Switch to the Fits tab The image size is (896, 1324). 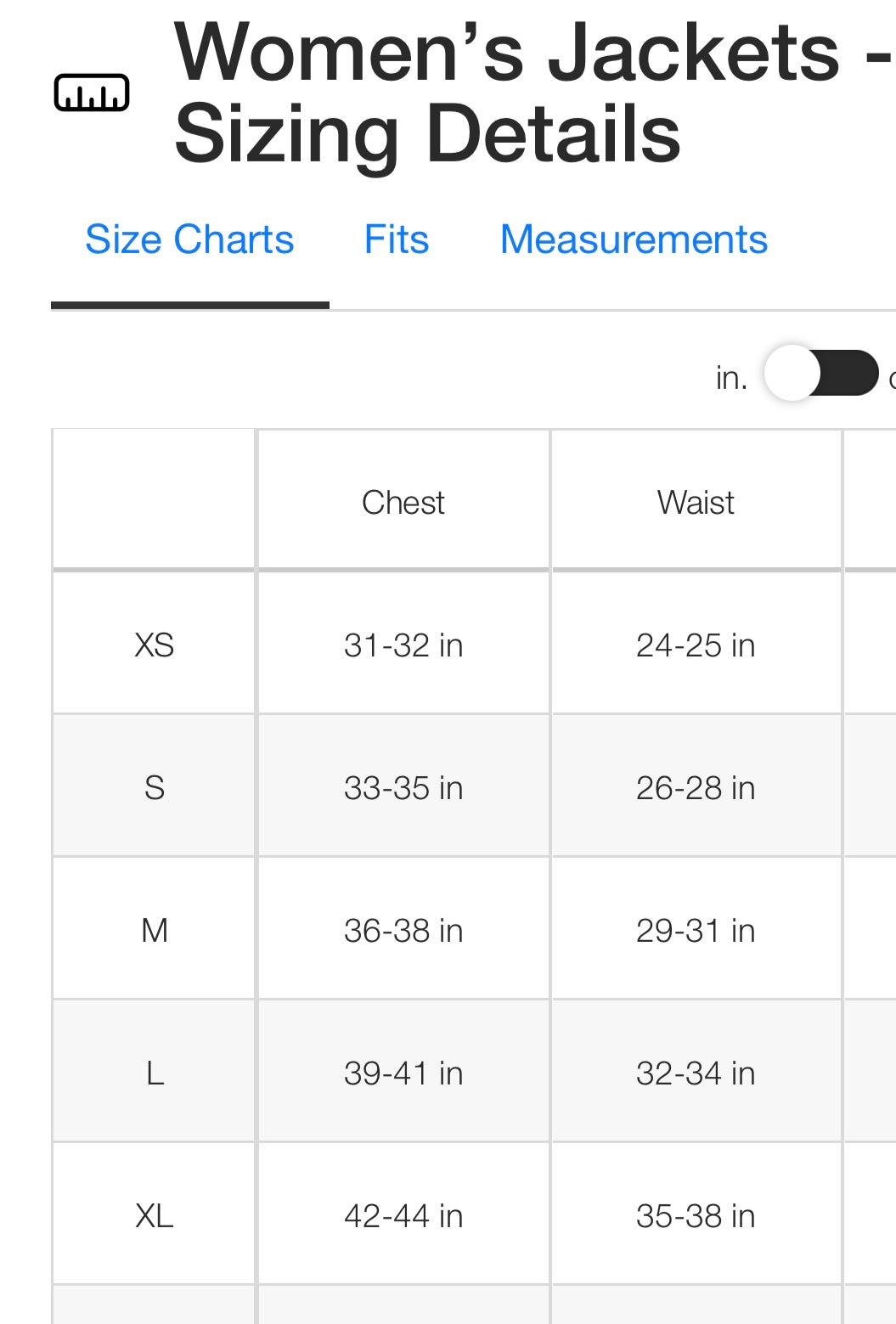[397, 239]
